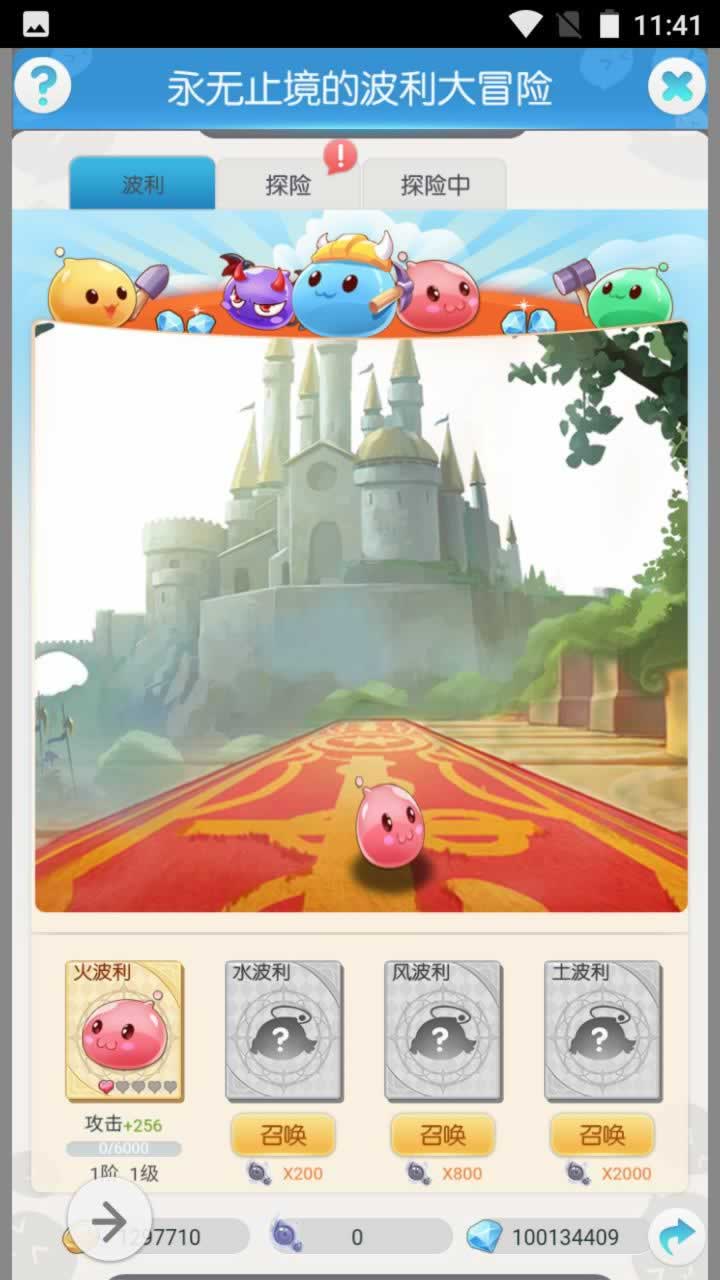
Task: Select the 火波利 card
Action: click(124, 1030)
